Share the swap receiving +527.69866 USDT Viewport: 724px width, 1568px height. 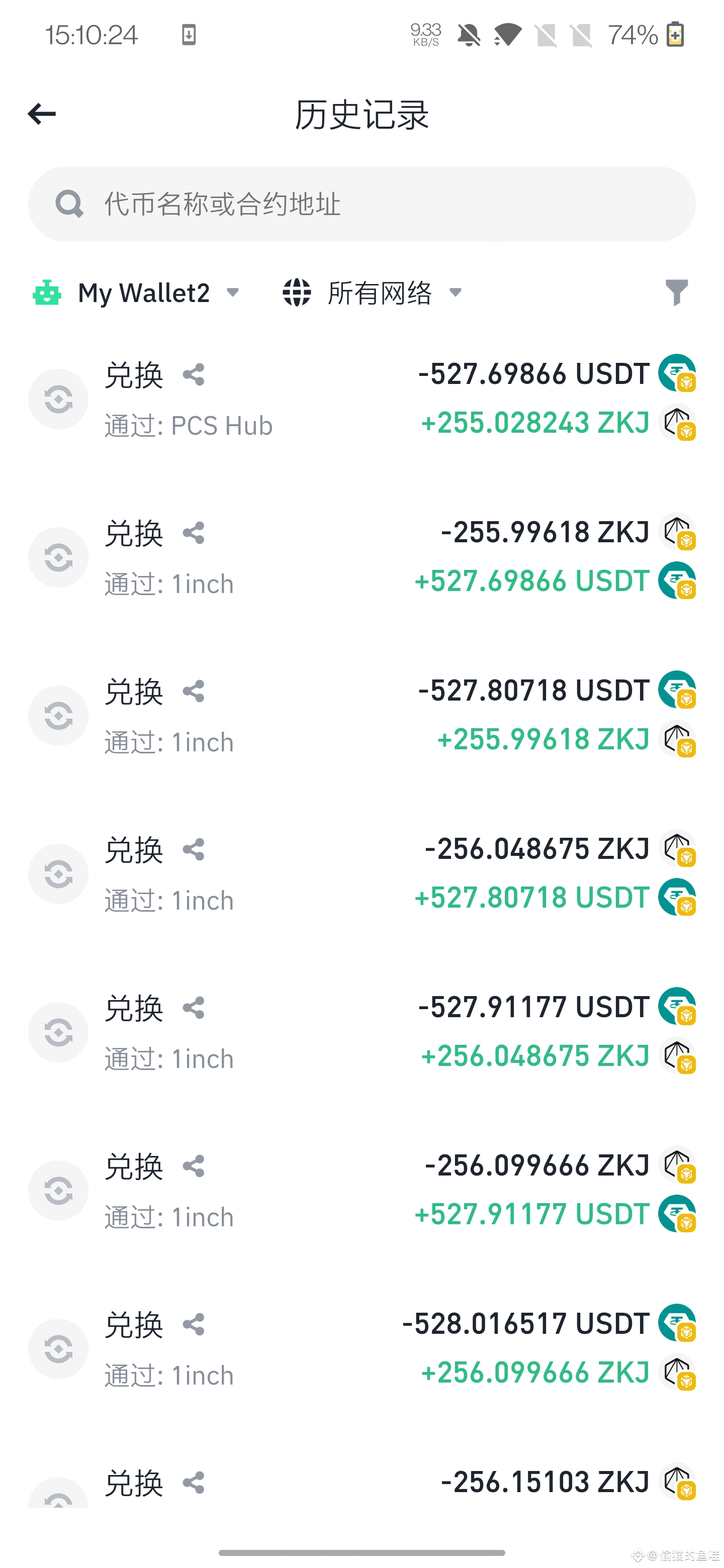pos(194,533)
